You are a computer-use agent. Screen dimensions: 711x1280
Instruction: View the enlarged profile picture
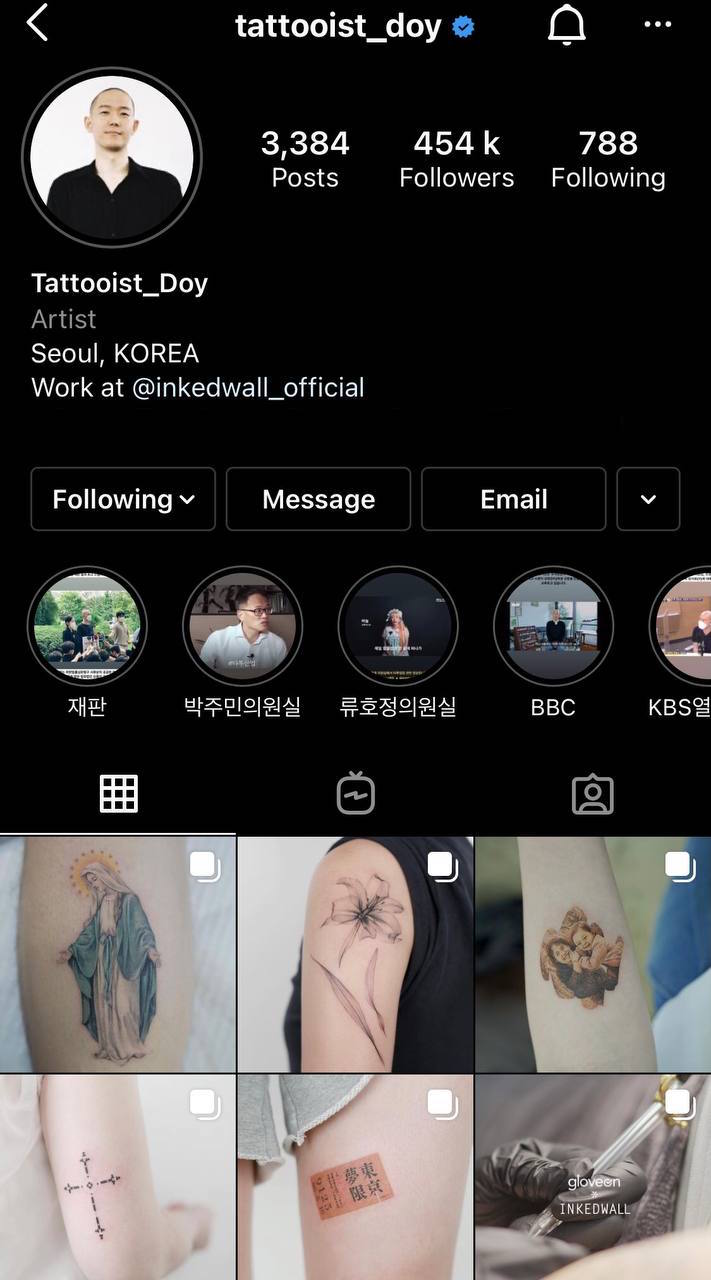[x=112, y=157]
